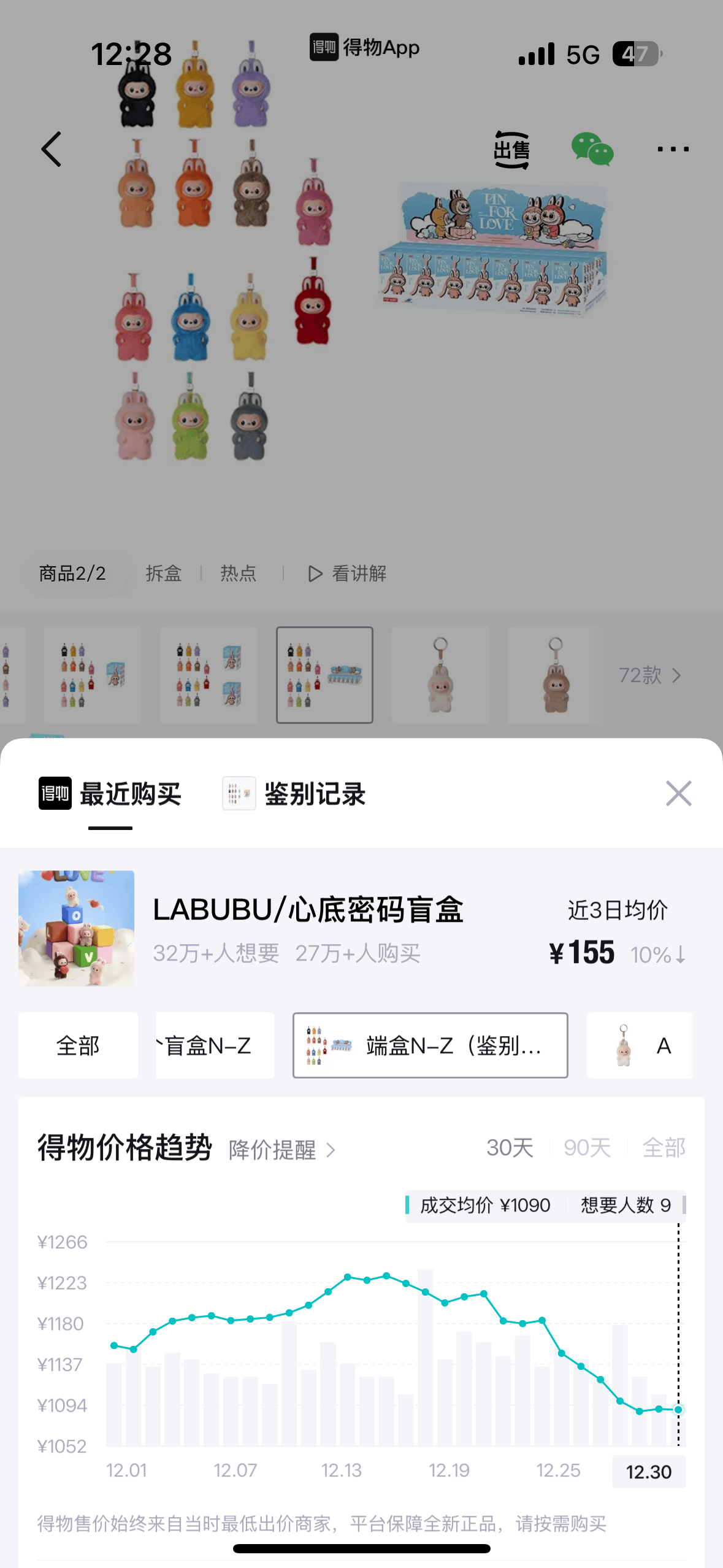723x1568 pixels.
Task: Open the LABUBU 心底密码盲盒 product card
Action: coord(307,928)
